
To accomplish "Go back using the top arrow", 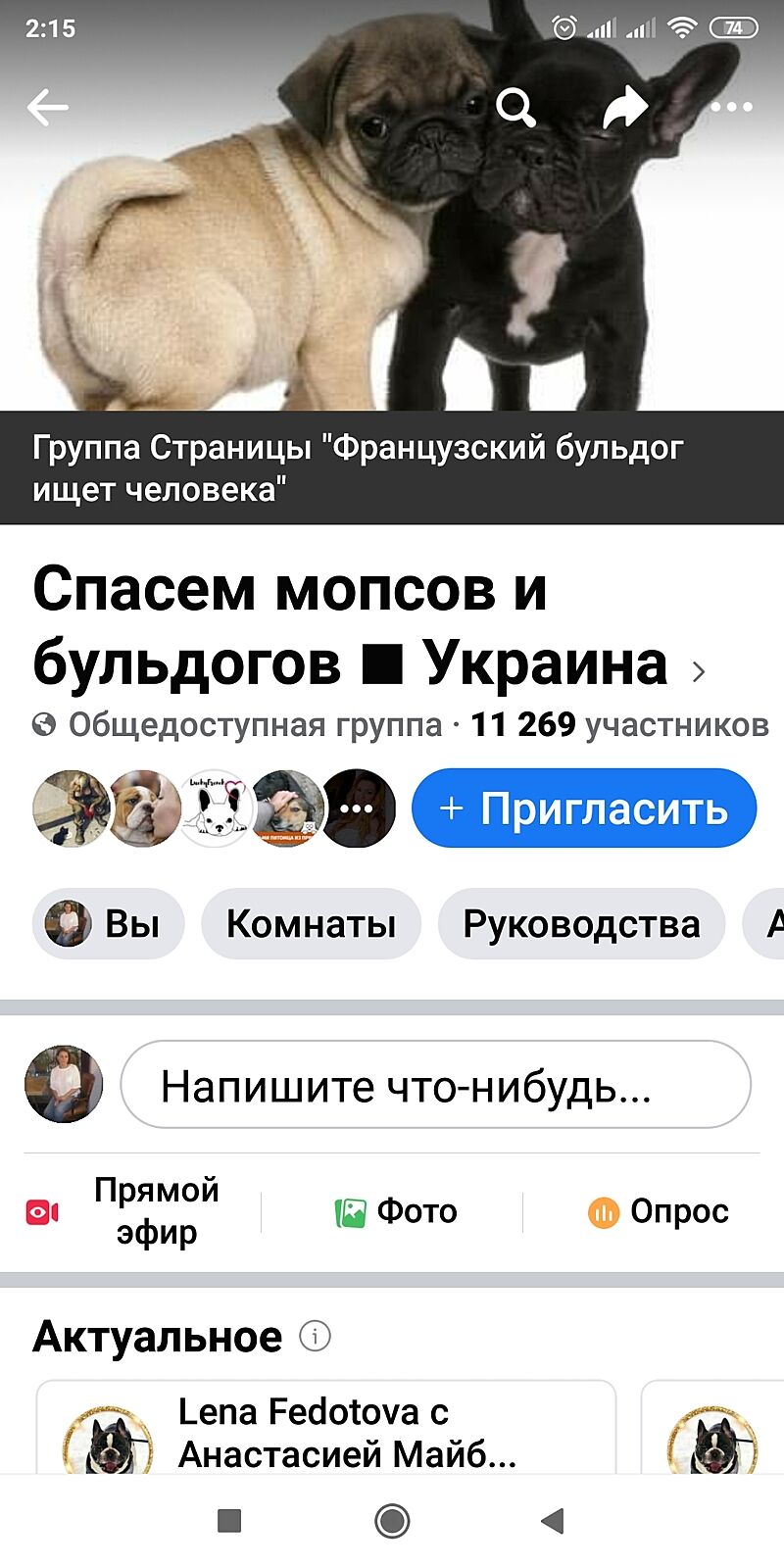I will point(47,107).
